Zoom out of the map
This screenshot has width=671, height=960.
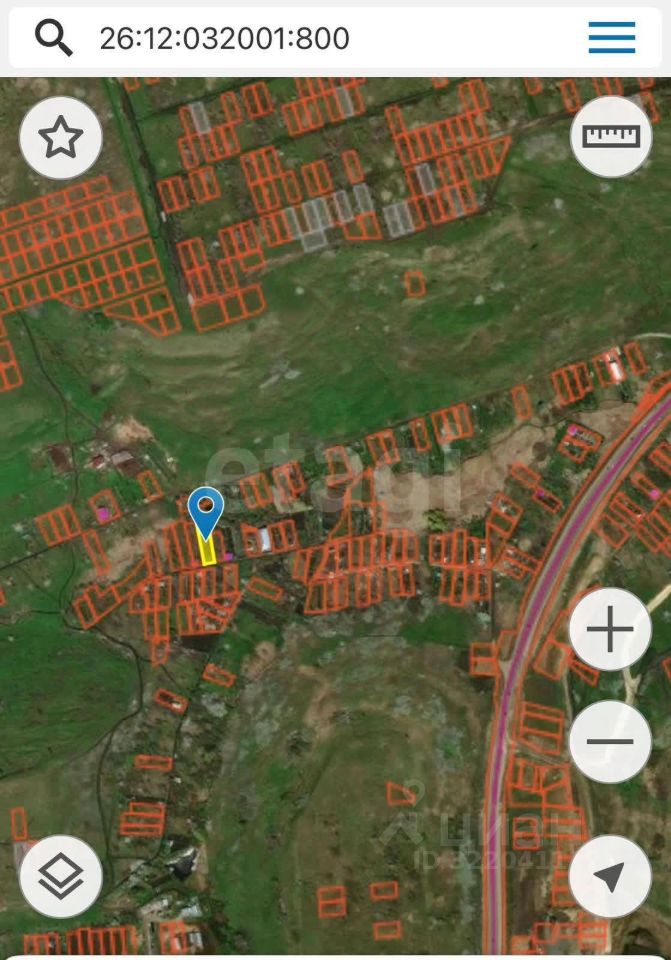pyautogui.click(x=610, y=741)
